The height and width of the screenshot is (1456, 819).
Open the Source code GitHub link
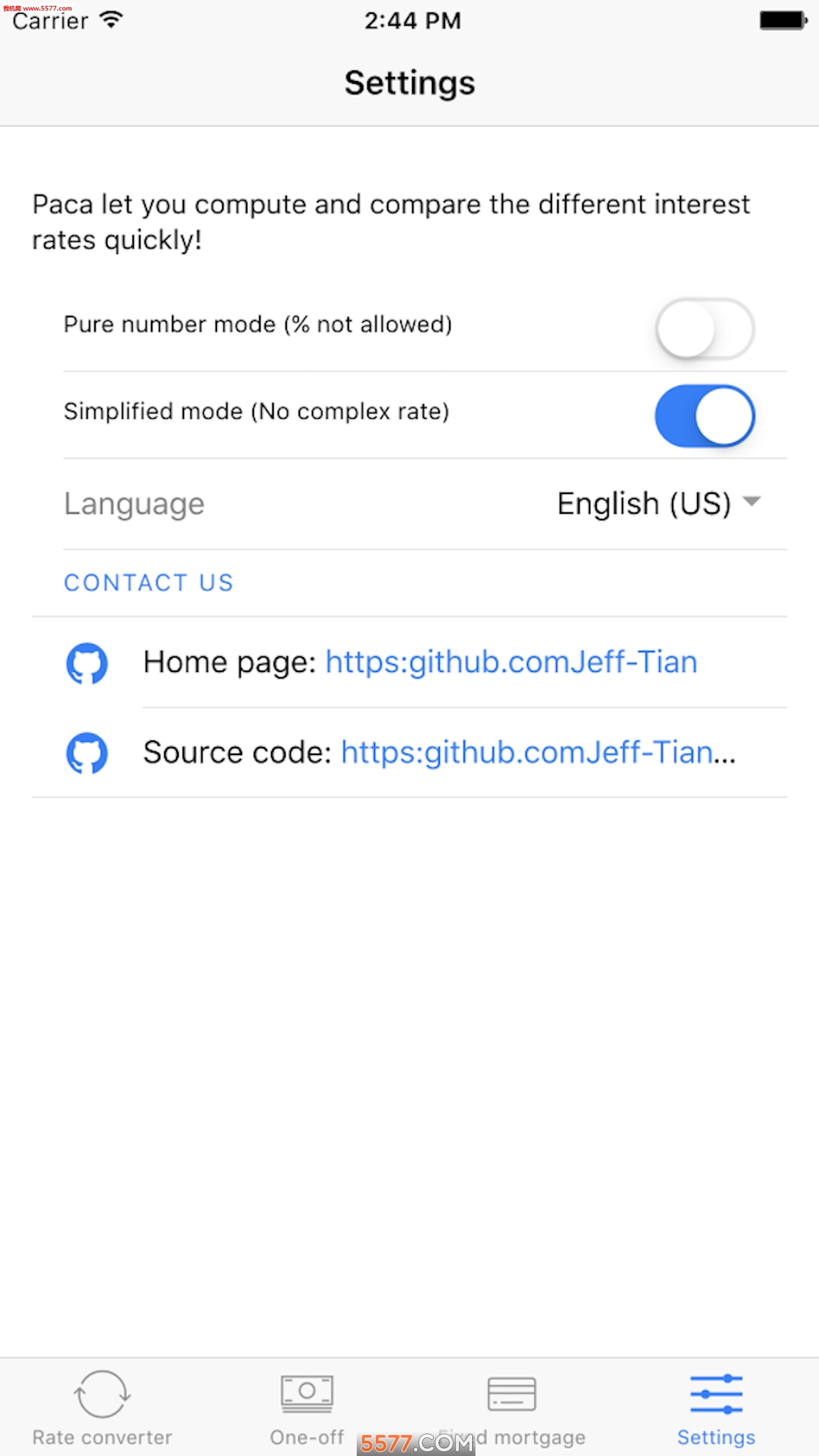pos(537,752)
